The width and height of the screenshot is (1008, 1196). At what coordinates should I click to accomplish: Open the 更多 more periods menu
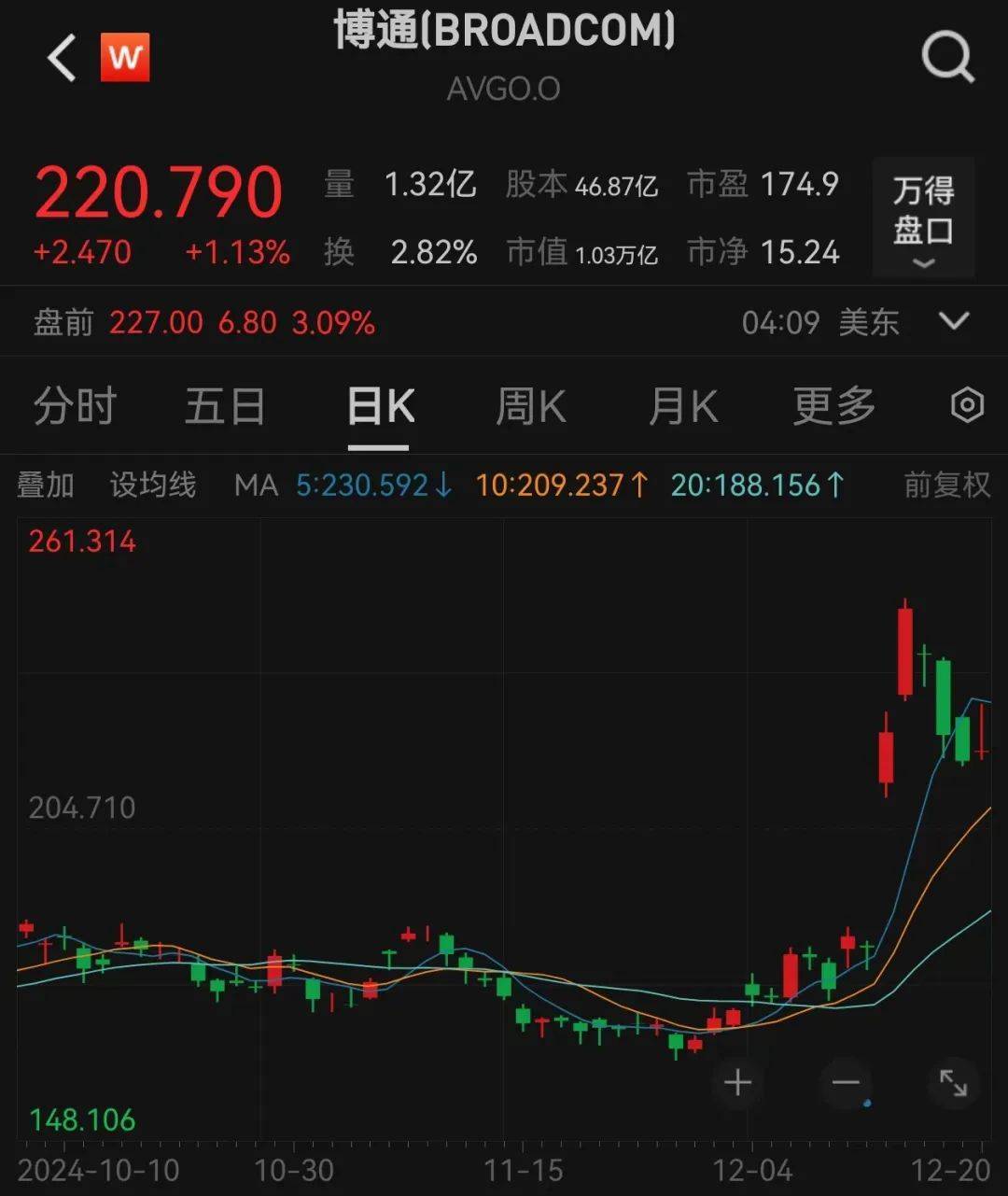tap(831, 405)
